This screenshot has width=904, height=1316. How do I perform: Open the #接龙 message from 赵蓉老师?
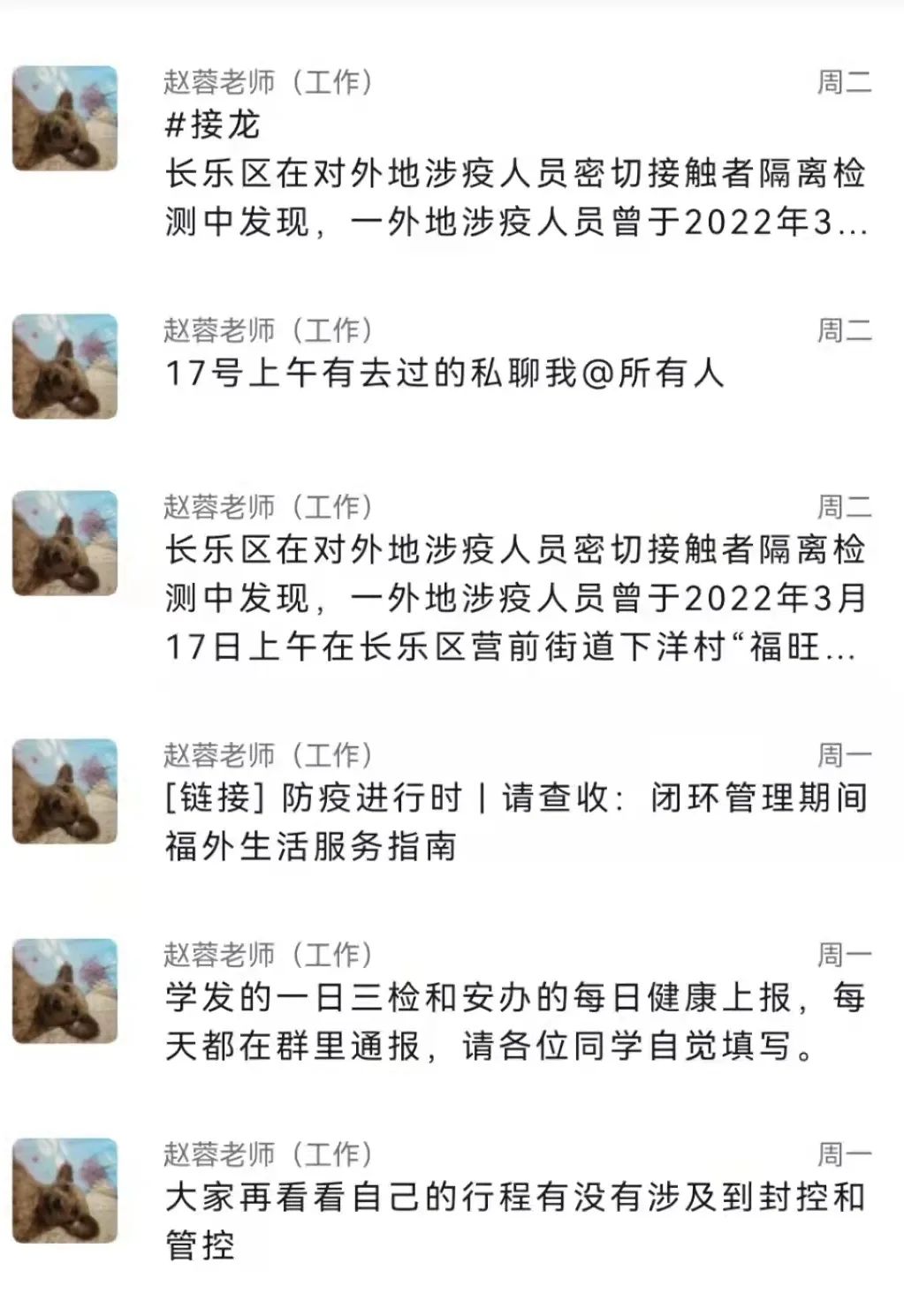coord(515,174)
